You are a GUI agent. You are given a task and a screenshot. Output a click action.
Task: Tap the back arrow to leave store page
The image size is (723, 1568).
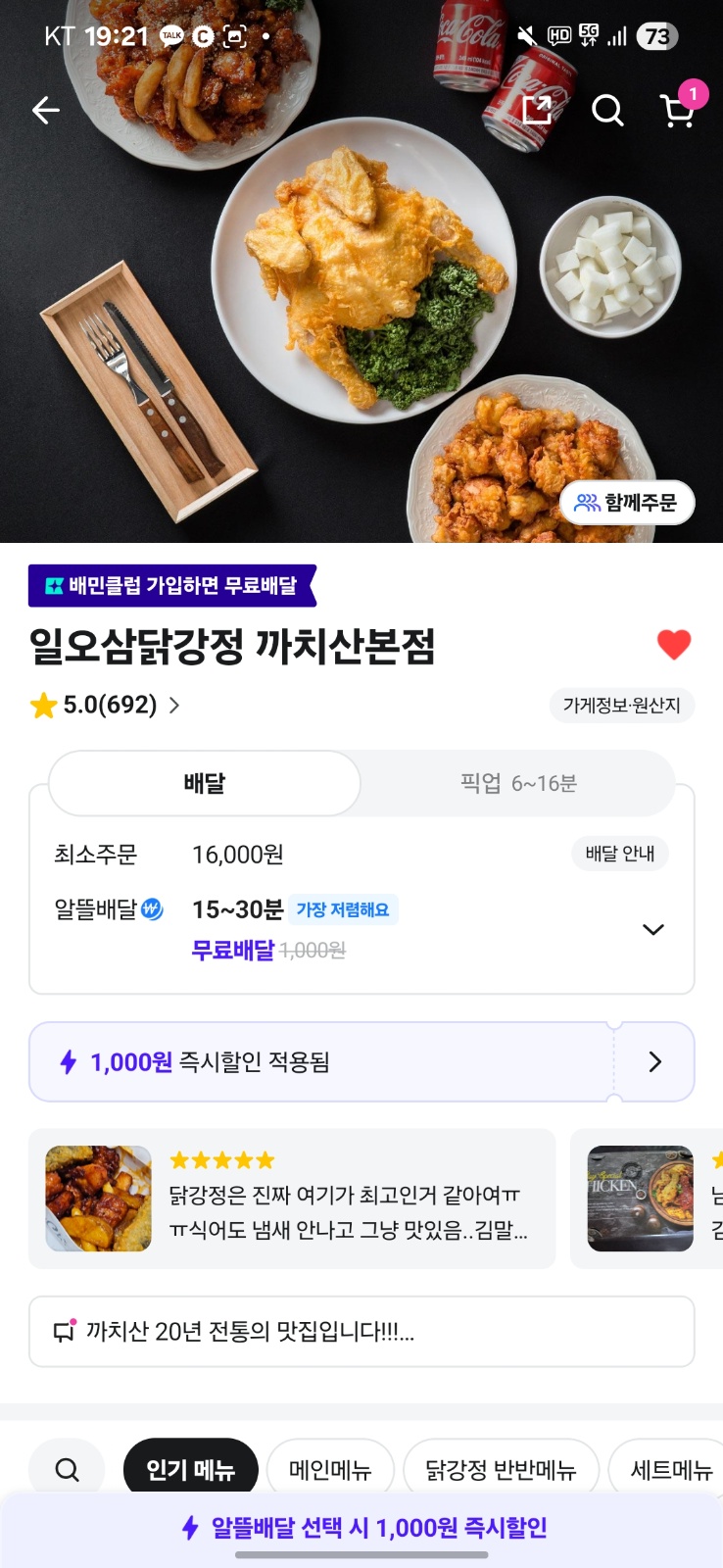(x=45, y=110)
